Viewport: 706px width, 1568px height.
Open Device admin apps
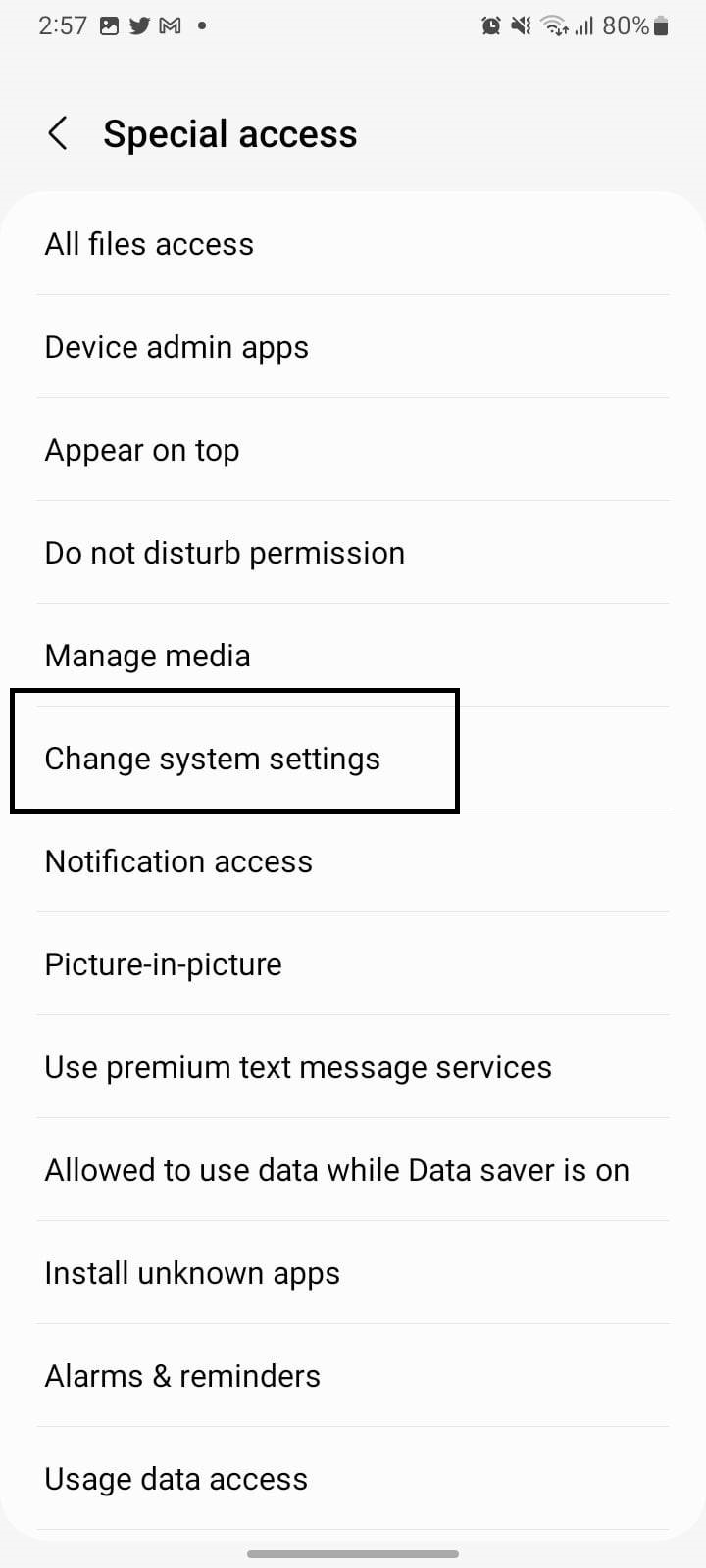pyautogui.click(x=353, y=346)
